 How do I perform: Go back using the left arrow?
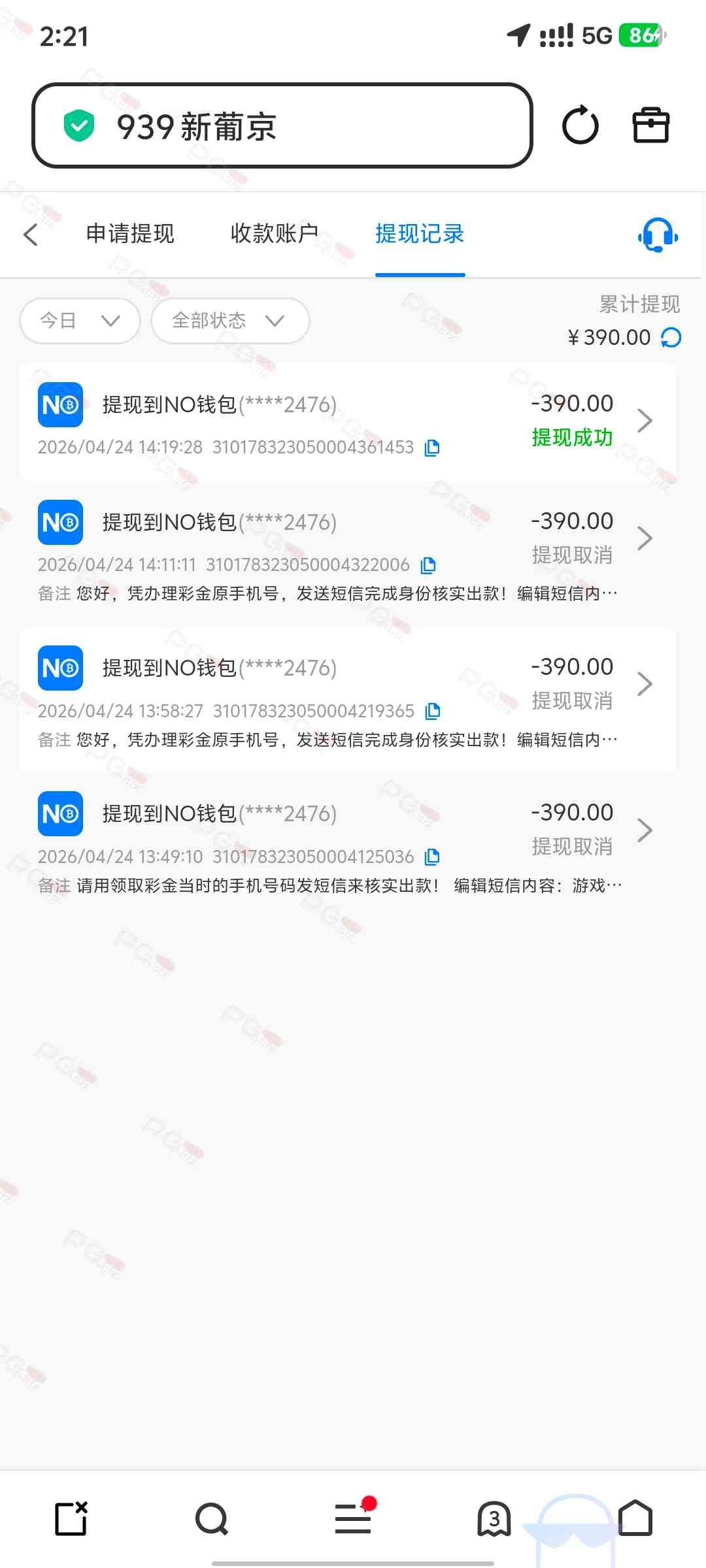31,235
